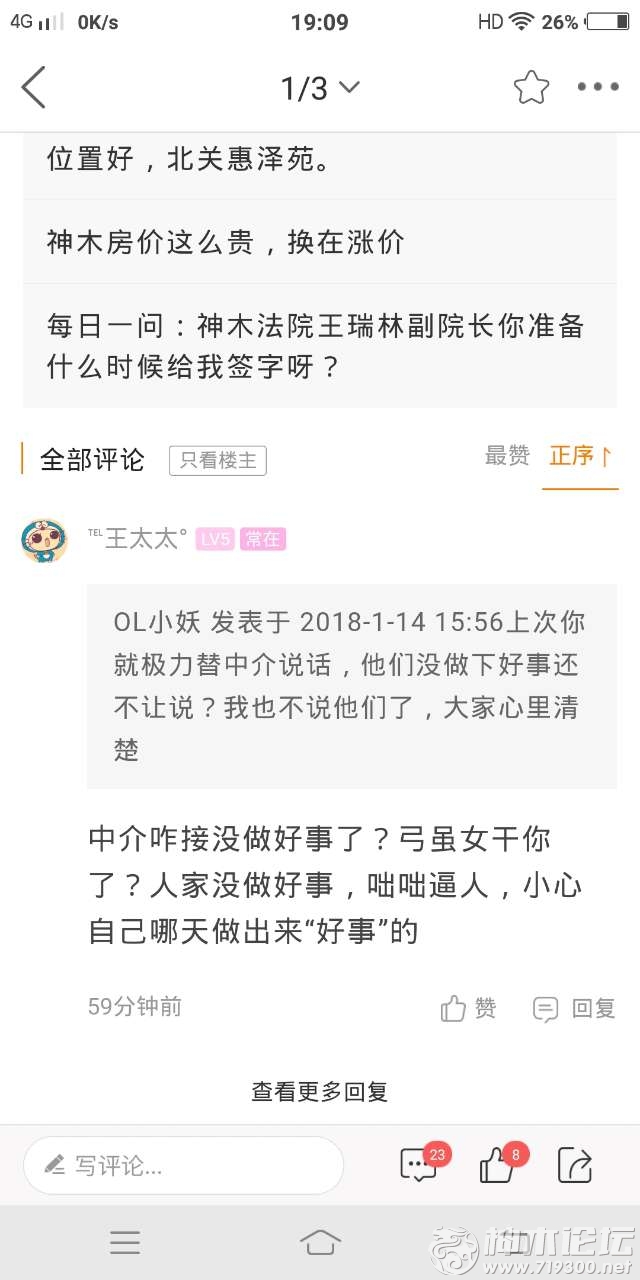This screenshot has width=640, height=1280.
Task: Share this thread
Action: click(x=575, y=1166)
